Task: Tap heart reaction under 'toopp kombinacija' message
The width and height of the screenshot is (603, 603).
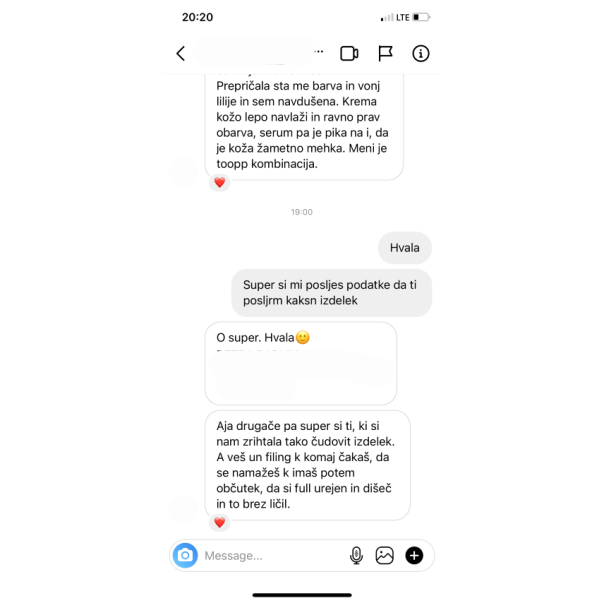Action: [x=220, y=182]
